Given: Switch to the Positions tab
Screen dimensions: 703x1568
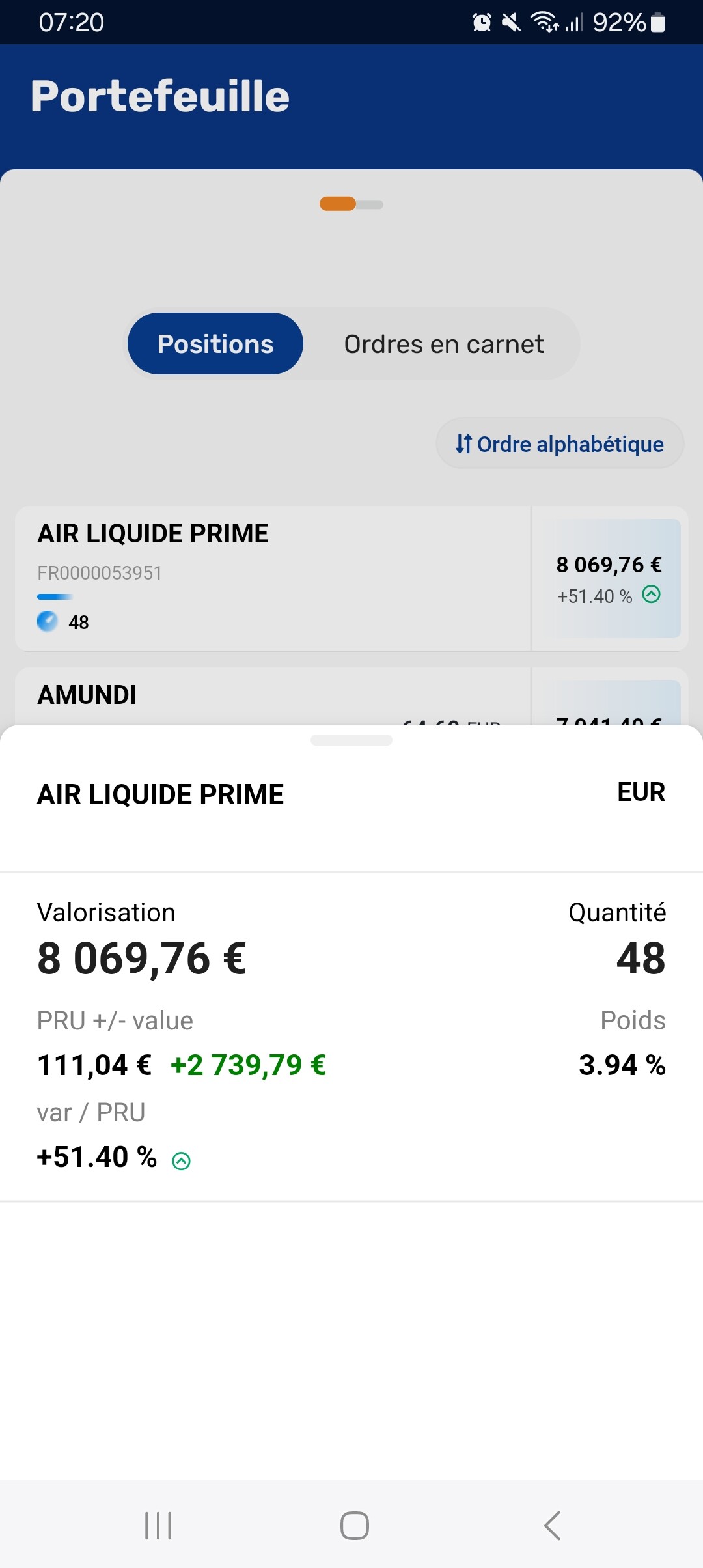Looking at the screenshot, I should point(215,344).
